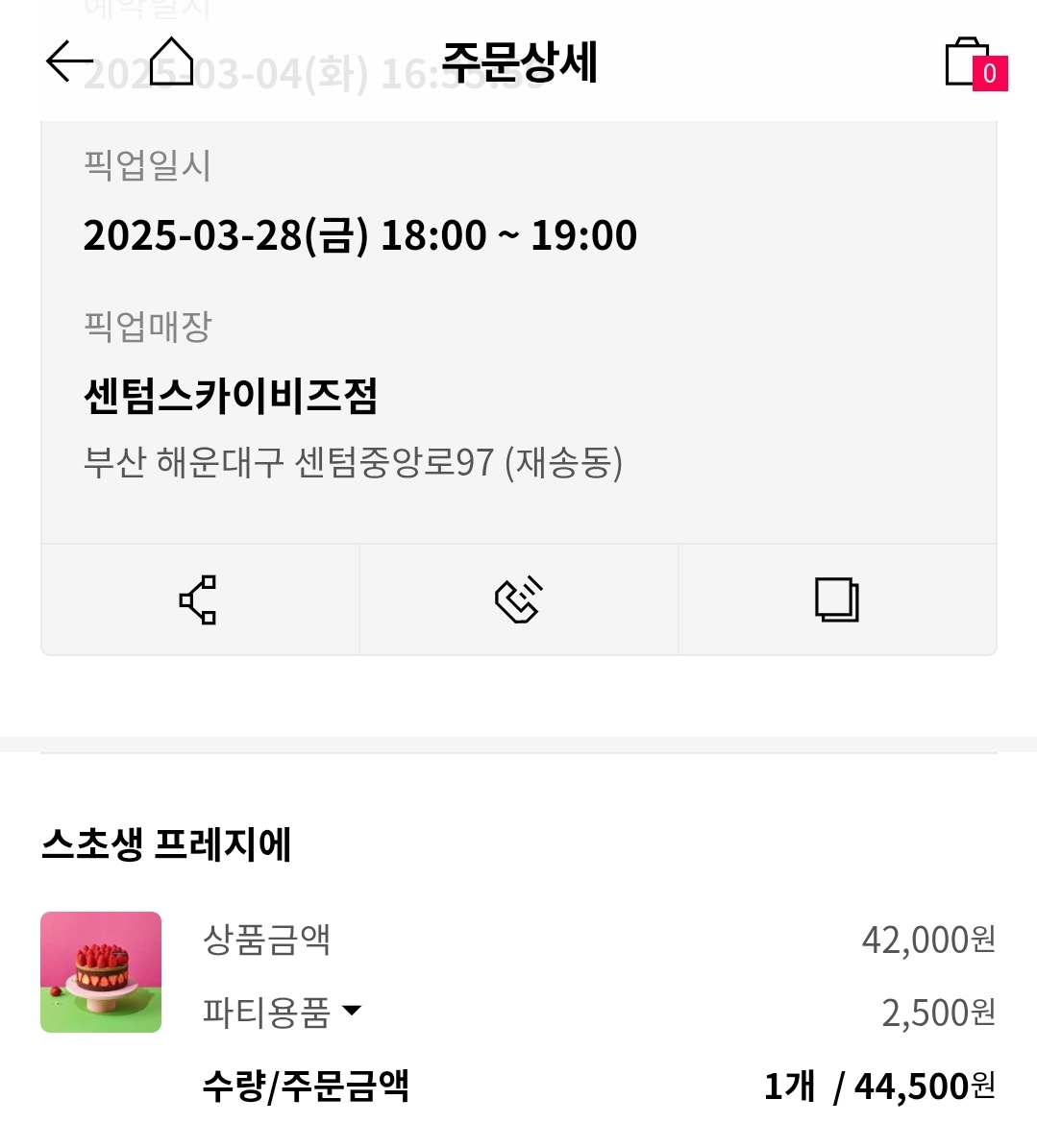
Task: Share the pickup store location
Action: [199, 600]
